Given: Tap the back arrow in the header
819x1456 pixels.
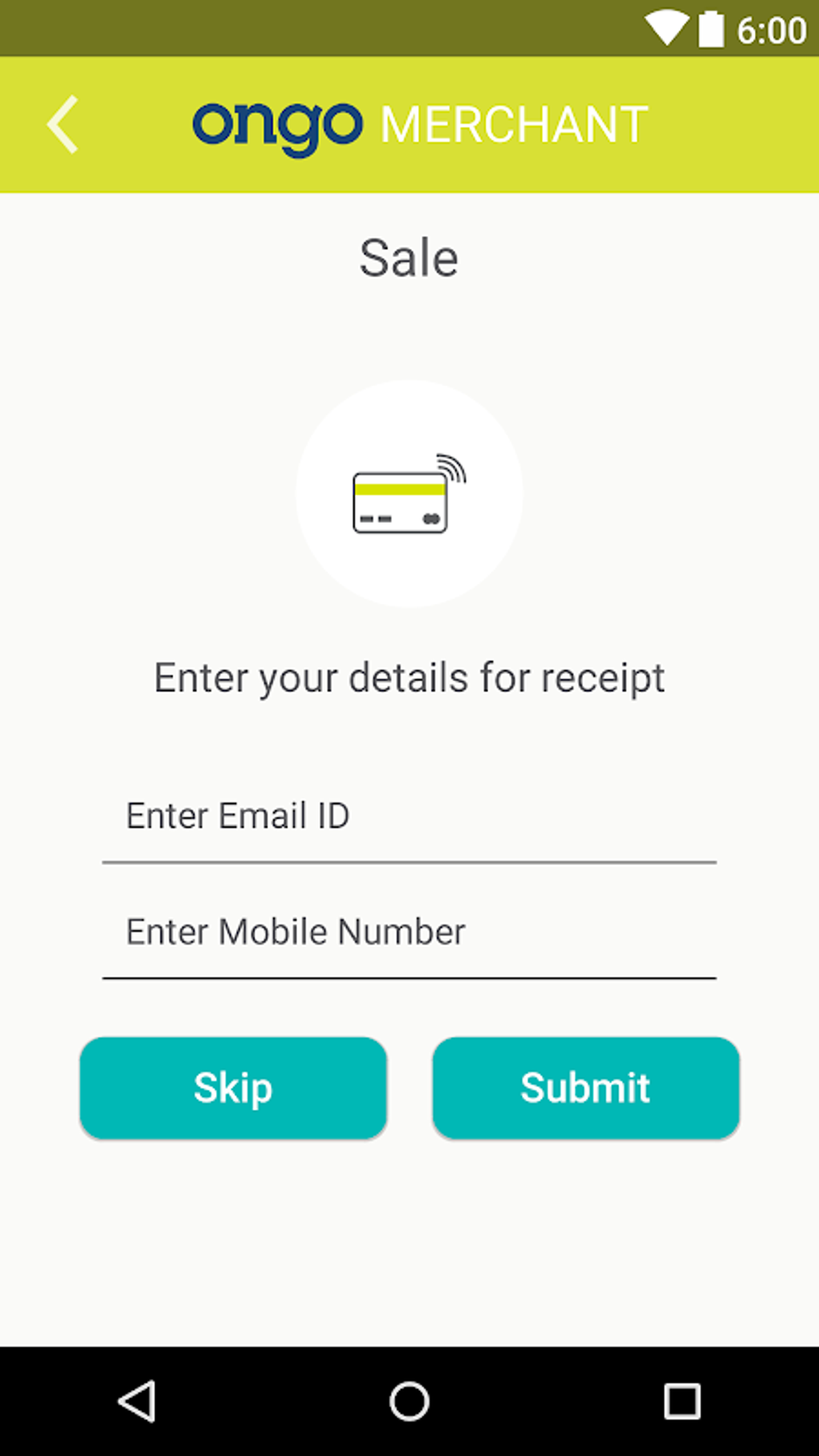Looking at the screenshot, I should pyautogui.click(x=63, y=124).
